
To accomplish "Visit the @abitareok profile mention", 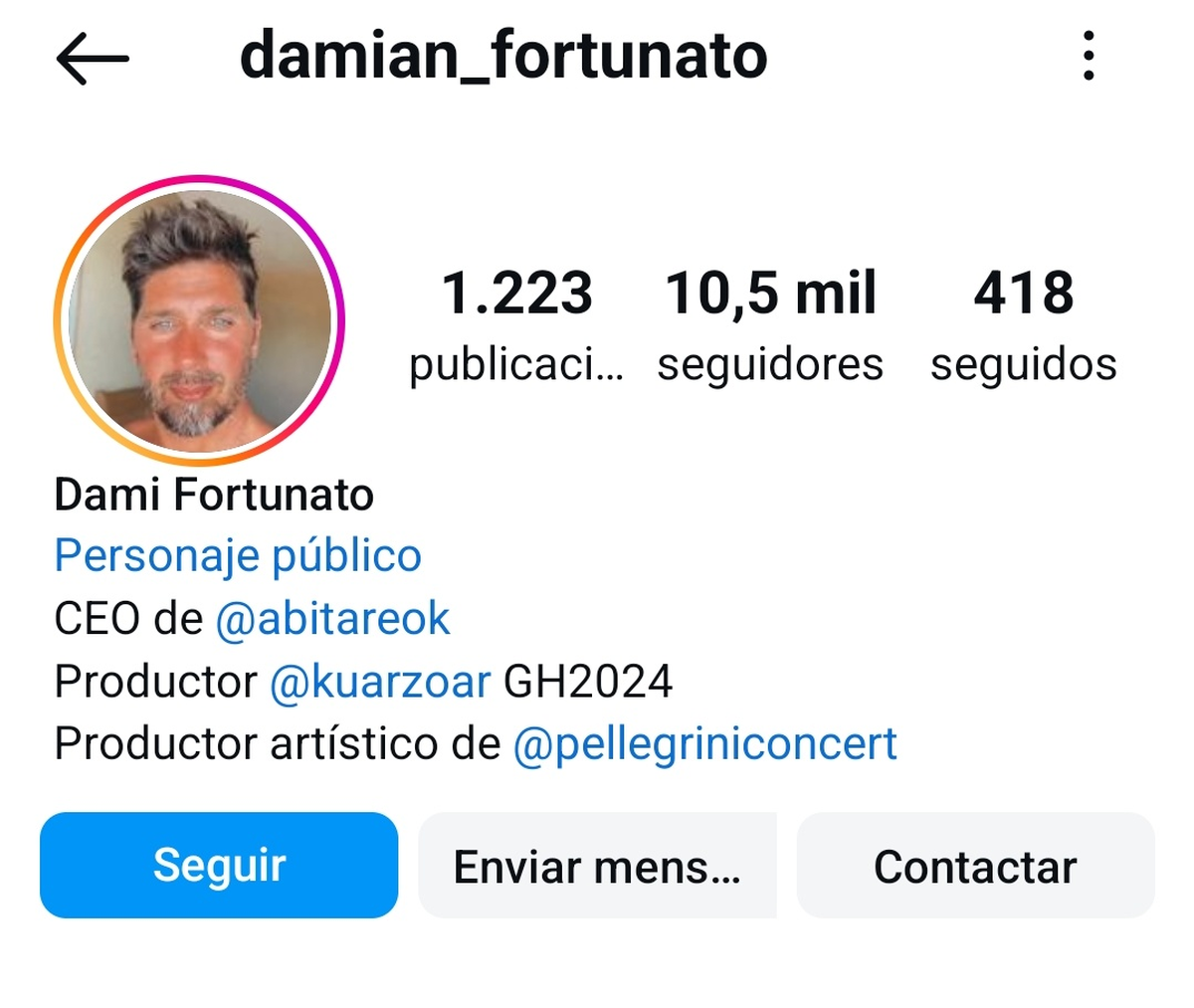I will point(332,619).
